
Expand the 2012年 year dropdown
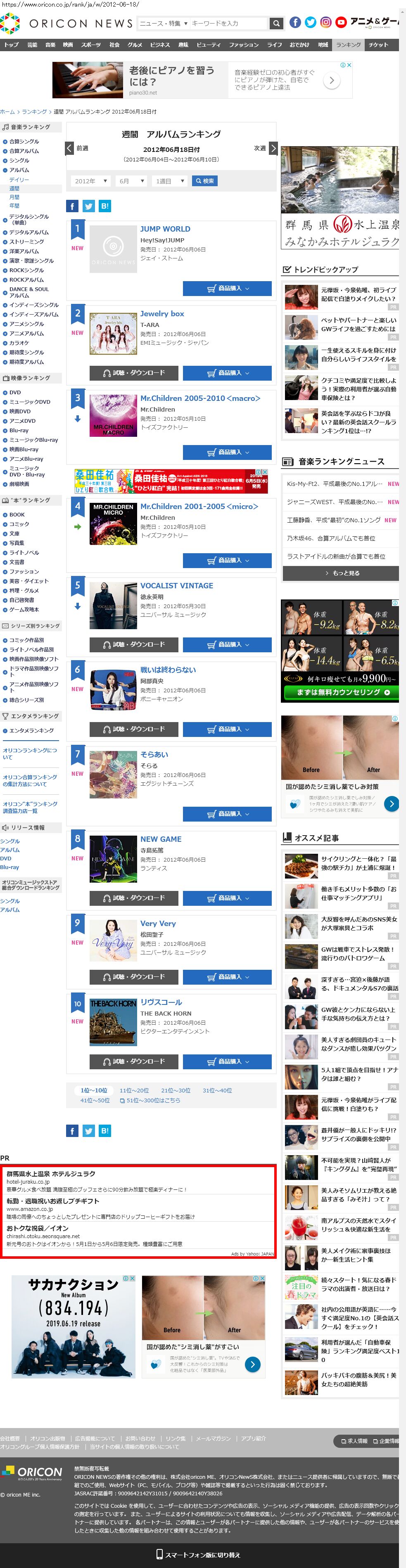(90, 181)
